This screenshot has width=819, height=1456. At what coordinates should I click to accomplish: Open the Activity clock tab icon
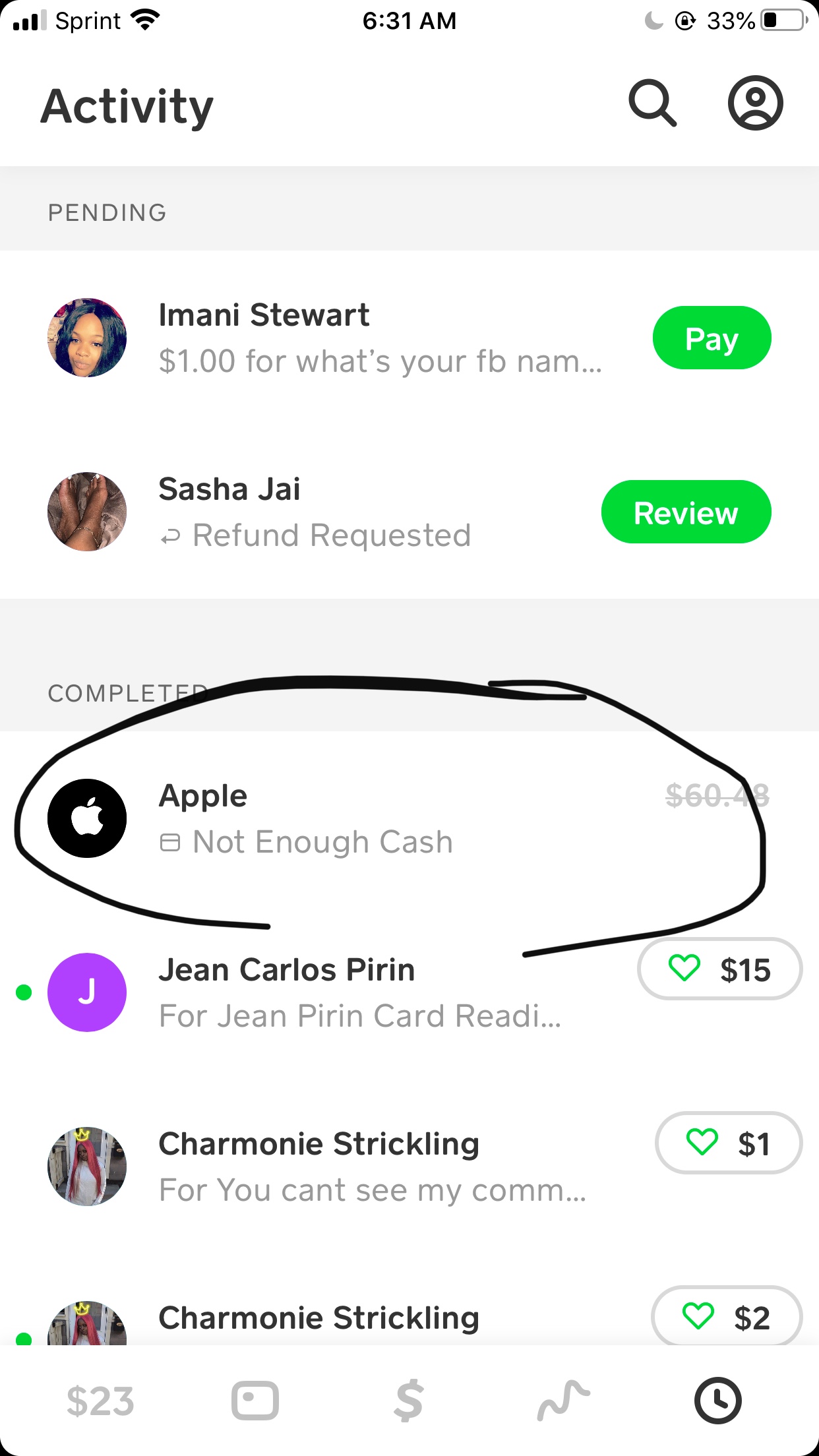(717, 1399)
